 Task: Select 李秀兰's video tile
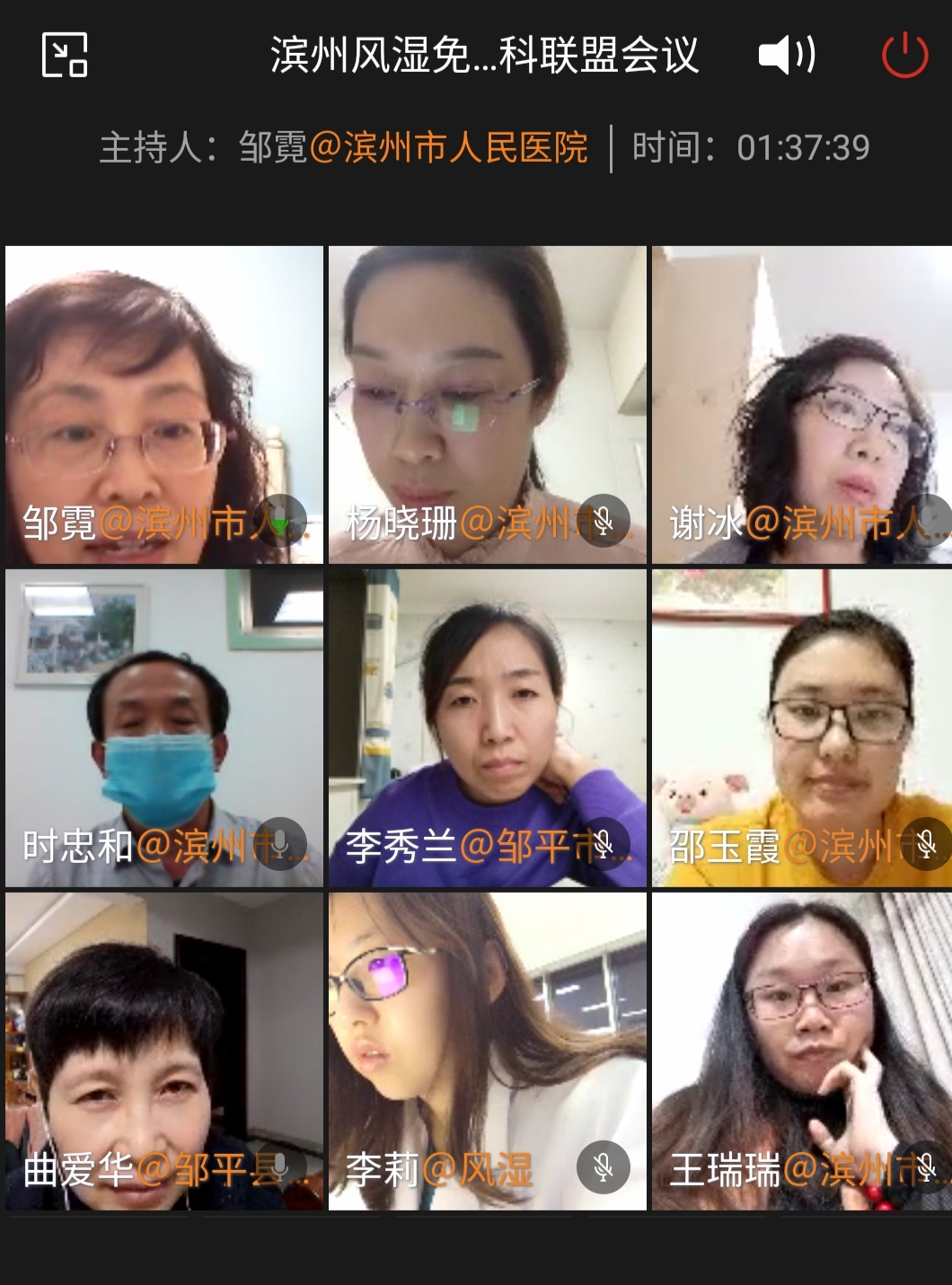tap(487, 727)
